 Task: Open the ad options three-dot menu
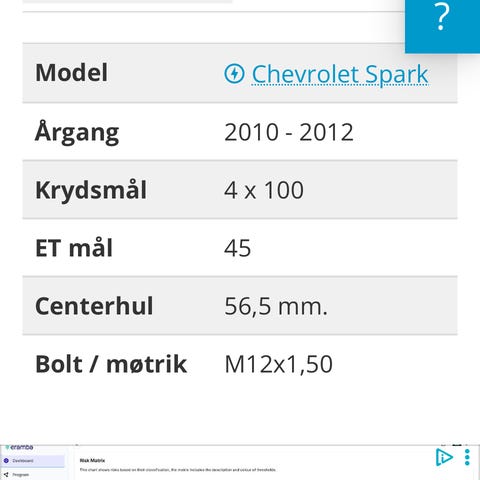coord(467,457)
